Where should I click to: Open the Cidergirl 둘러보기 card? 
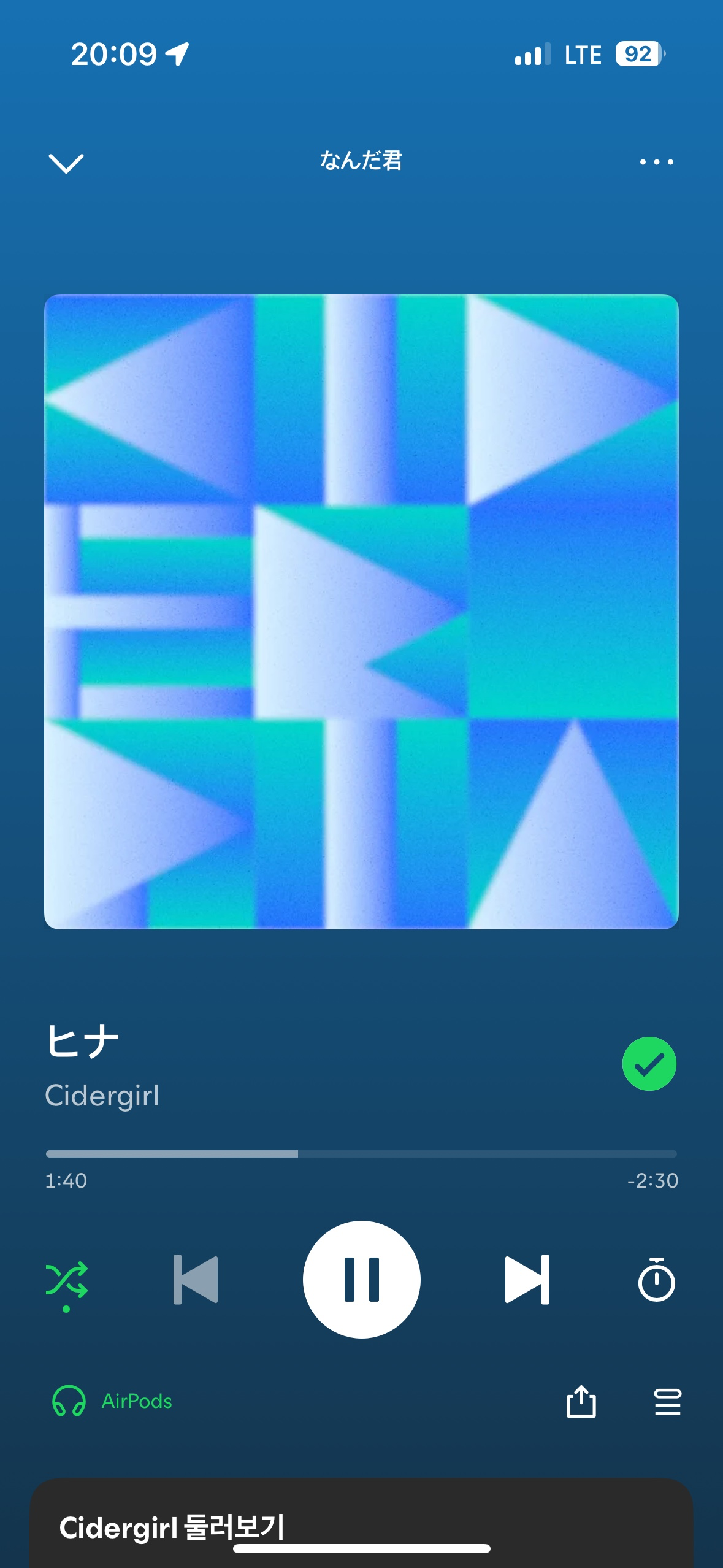(172, 1526)
